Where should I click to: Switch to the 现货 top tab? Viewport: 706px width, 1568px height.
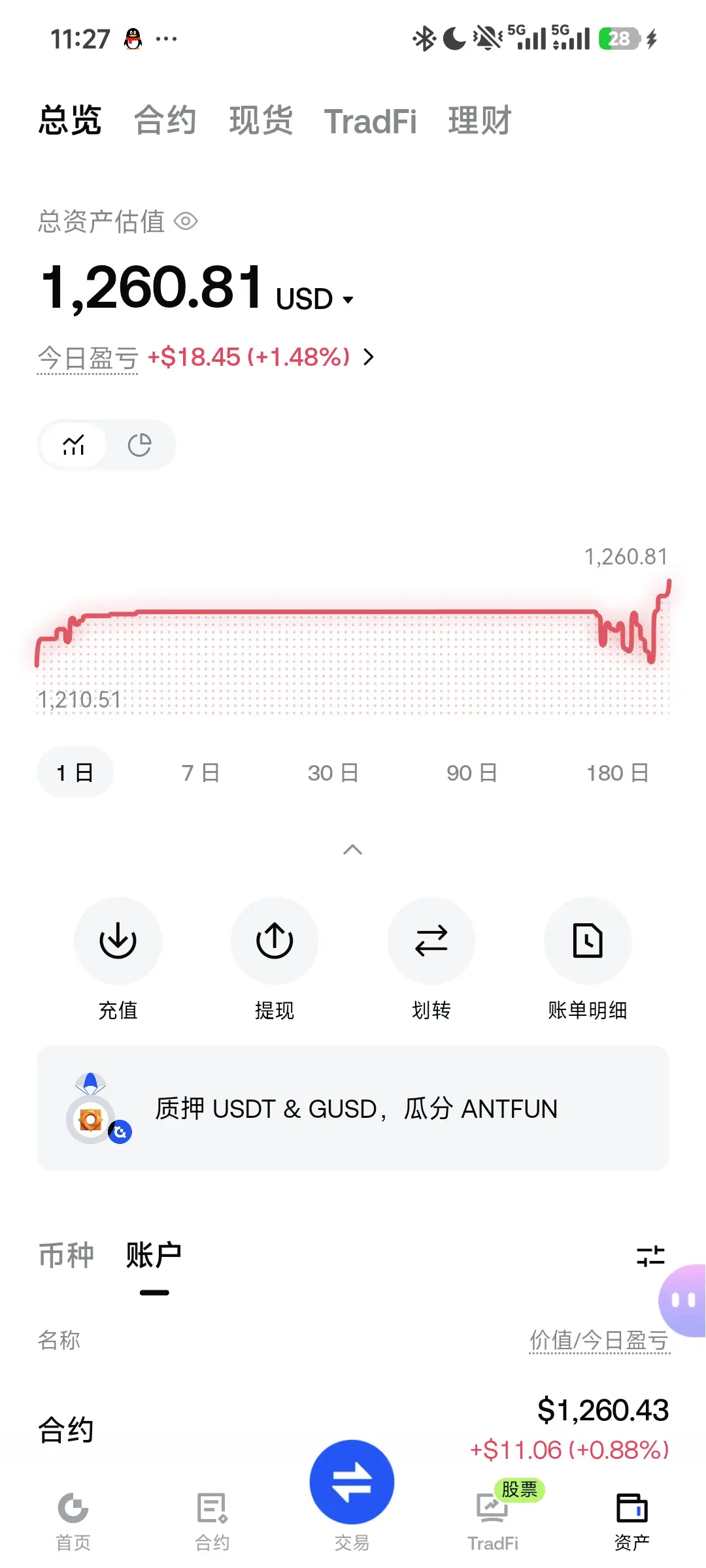[x=260, y=121]
